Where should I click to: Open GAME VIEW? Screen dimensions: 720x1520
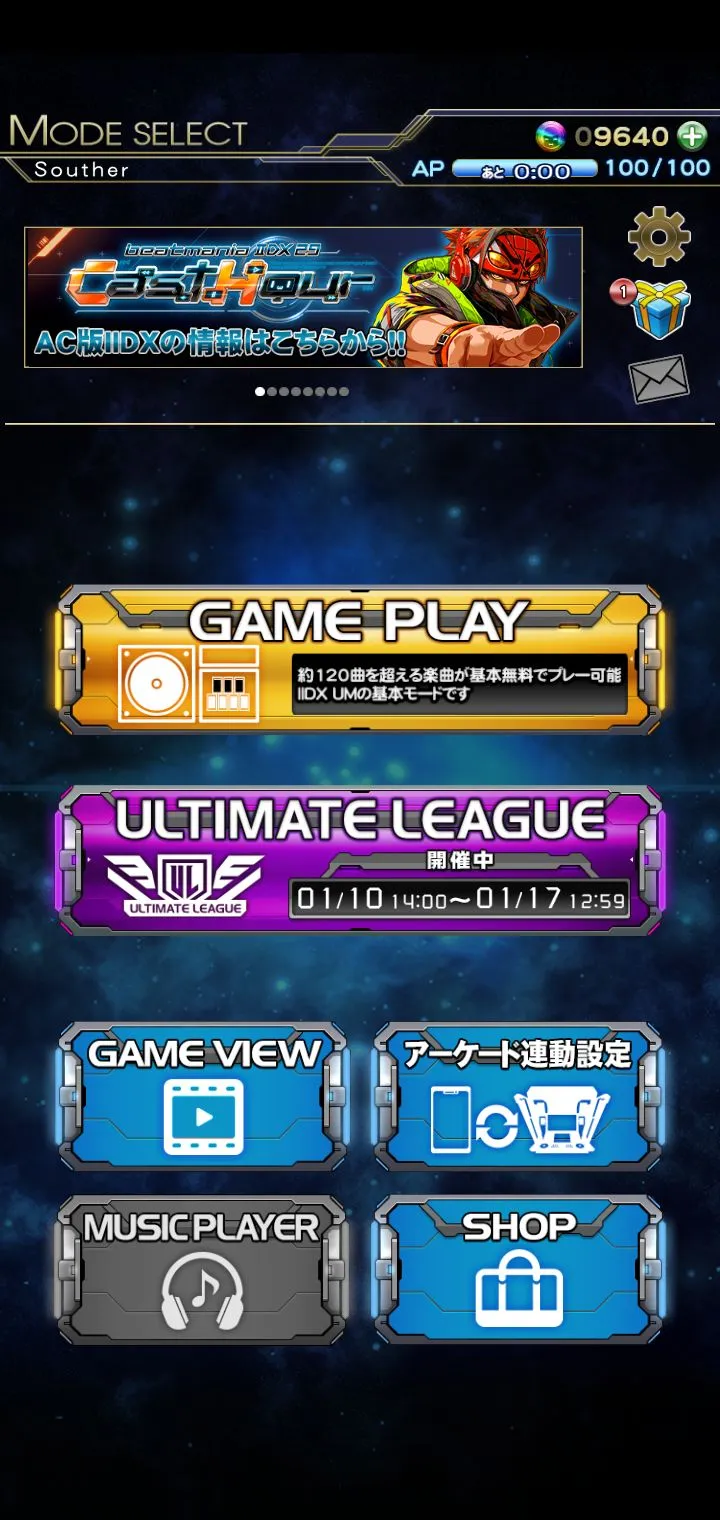click(x=204, y=1096)
